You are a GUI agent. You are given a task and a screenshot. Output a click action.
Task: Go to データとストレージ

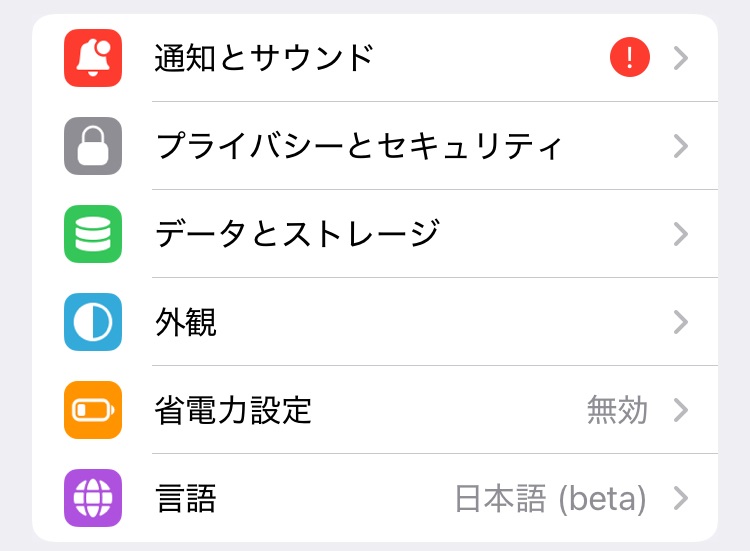[x=297, y=234]
